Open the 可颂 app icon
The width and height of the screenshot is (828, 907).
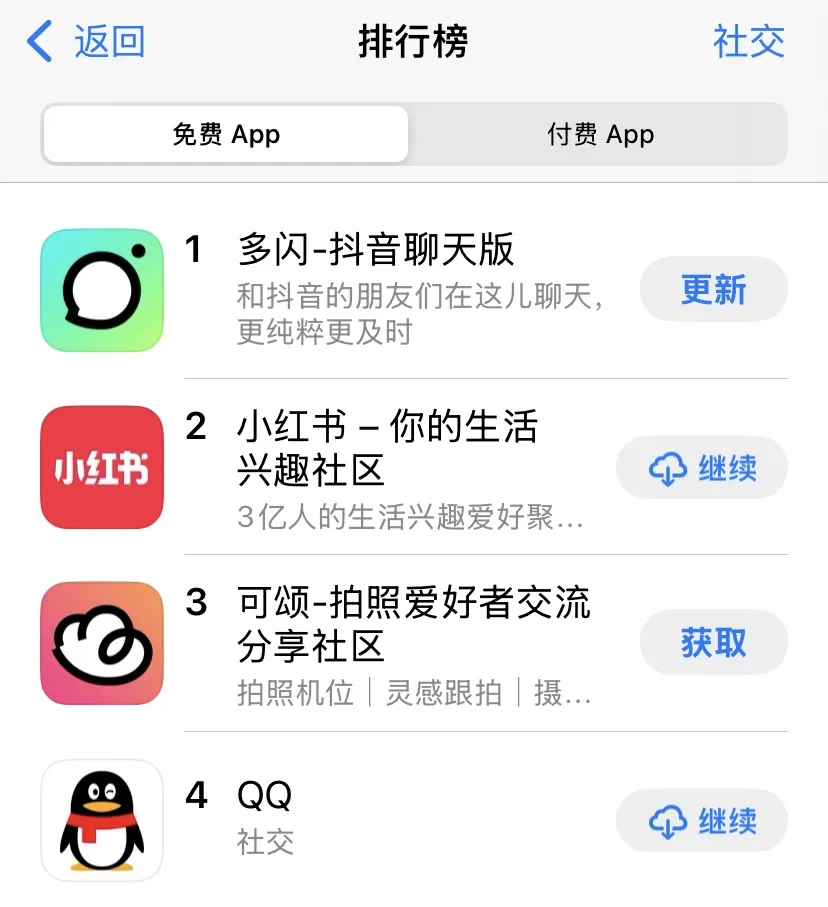point(101,643)
